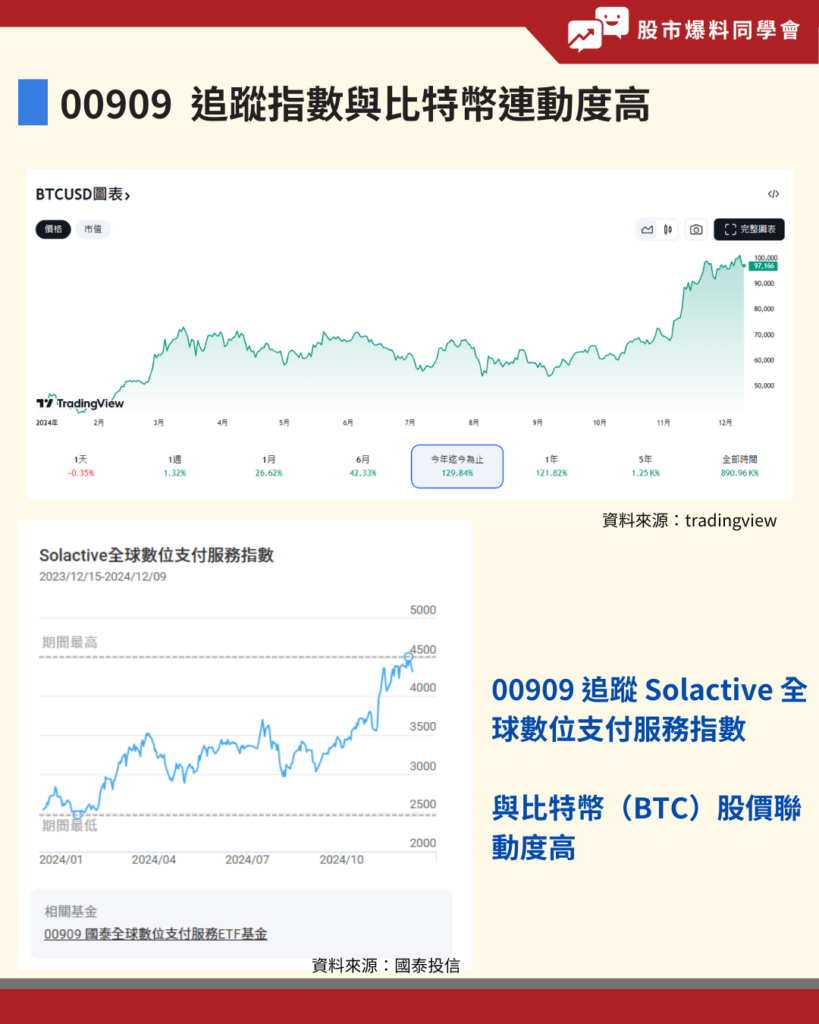Keep 今年迄今為止 range selected

click(x=458, y=466)
